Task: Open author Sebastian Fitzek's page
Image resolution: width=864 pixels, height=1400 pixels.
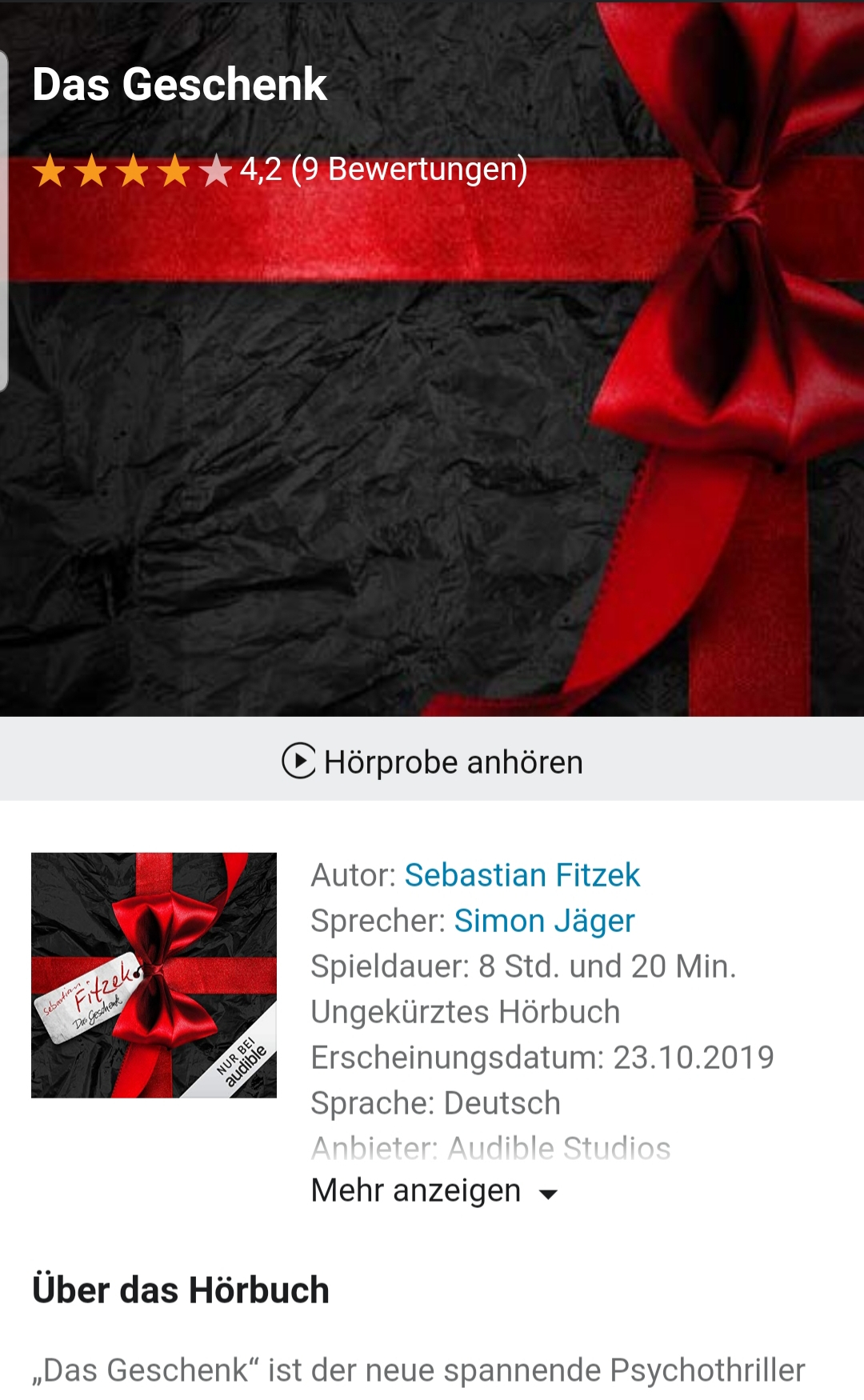Action: (522, 875)
